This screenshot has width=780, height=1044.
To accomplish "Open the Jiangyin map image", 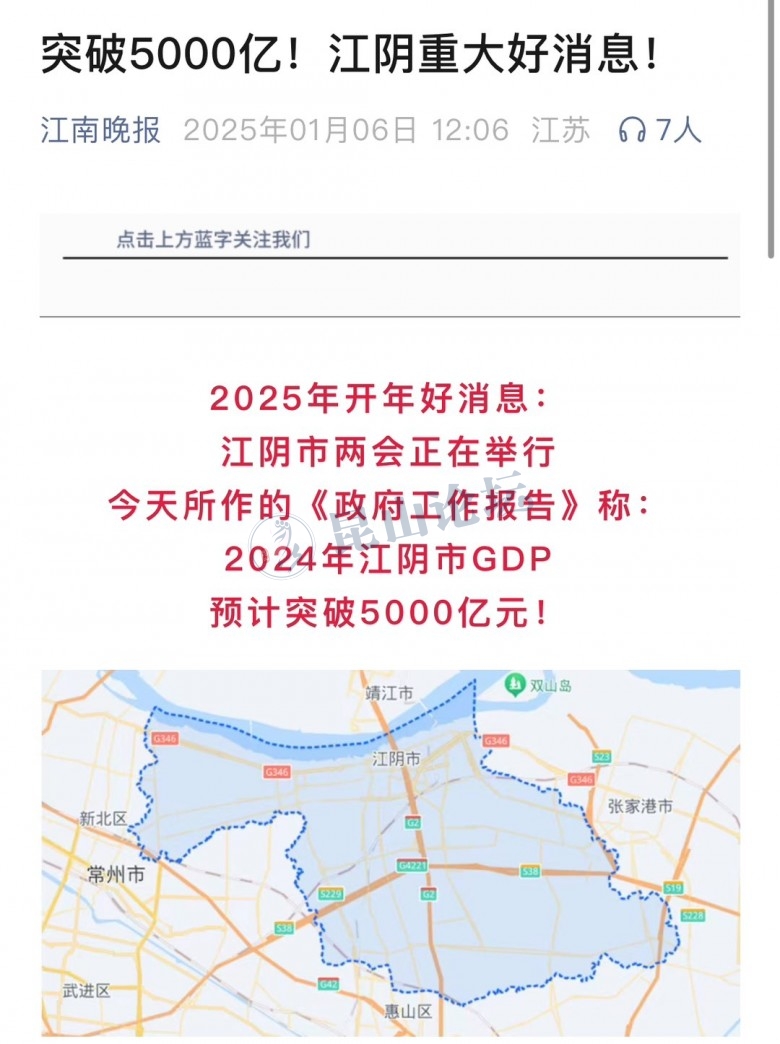I will coord(390,852).
